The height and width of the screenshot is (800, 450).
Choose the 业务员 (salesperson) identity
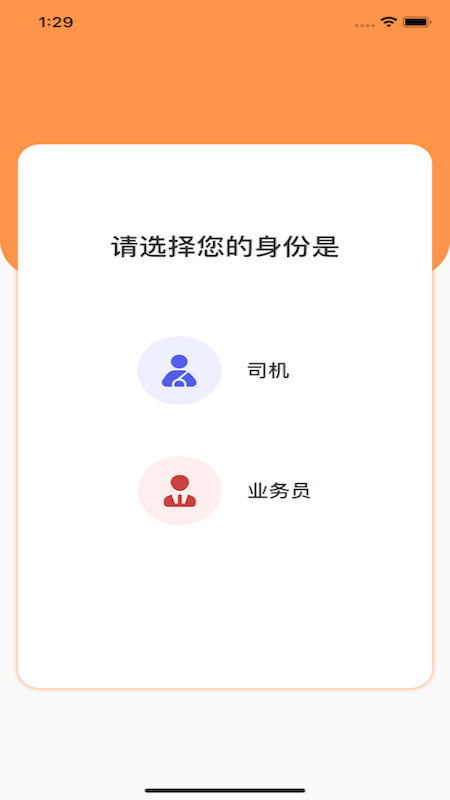pyautogui.click(x=224, y=490)
